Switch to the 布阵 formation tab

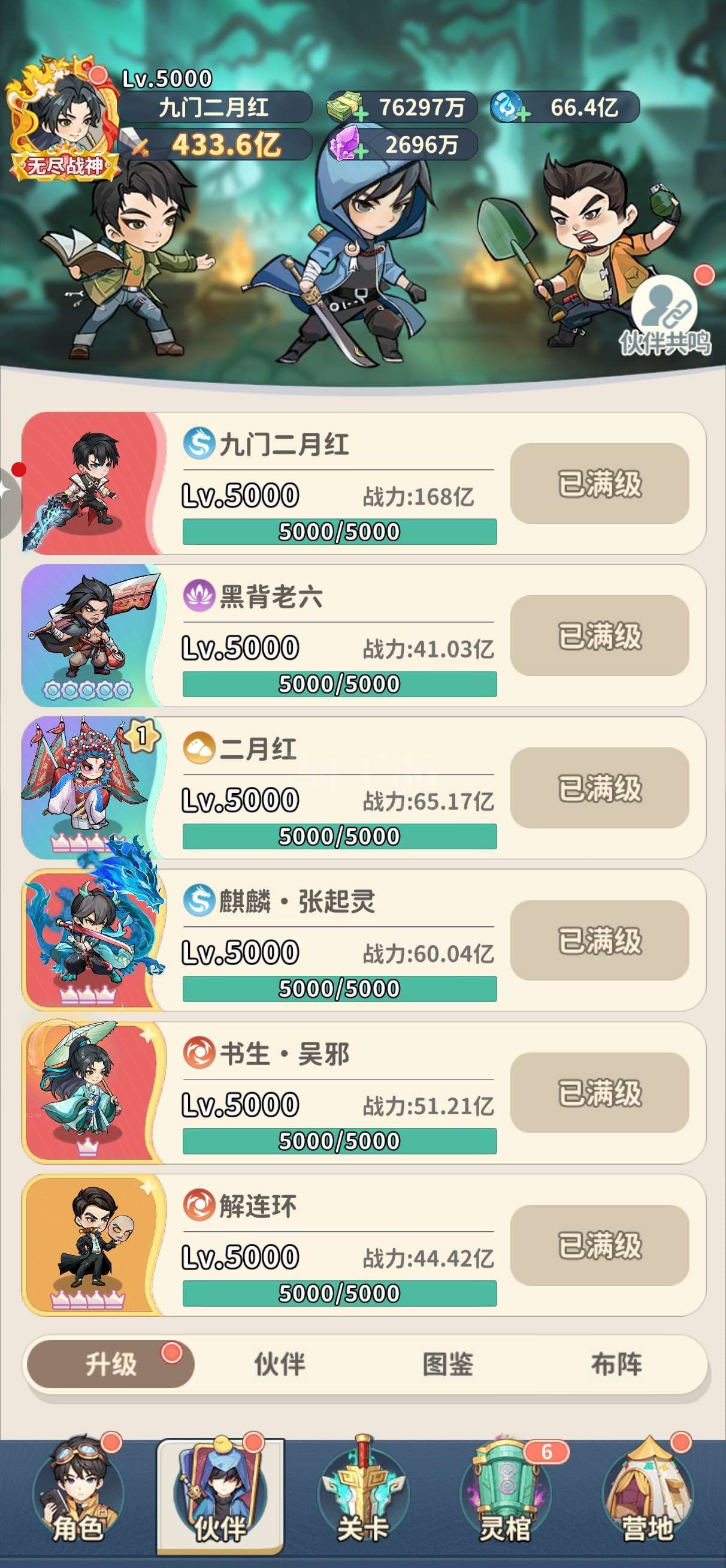pos(616,1364)
